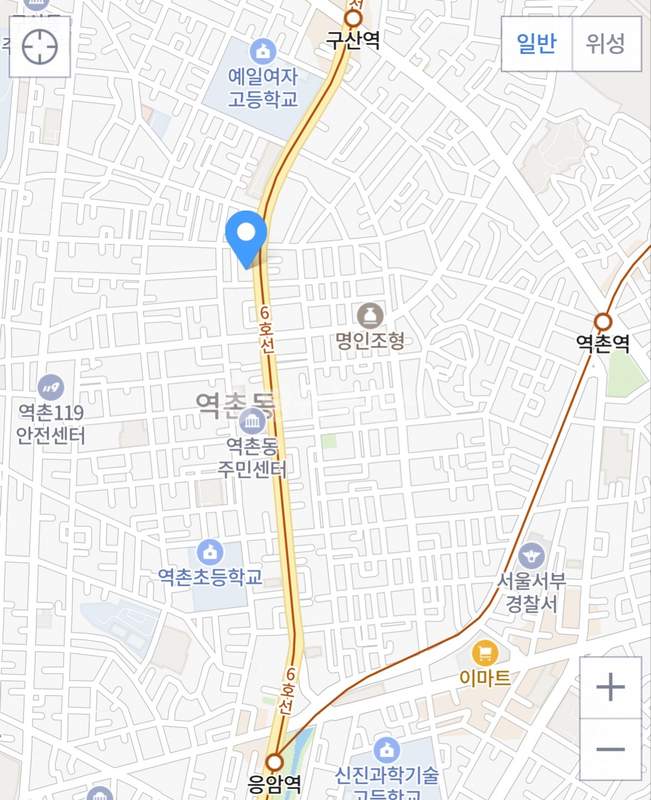Center map on current location
651x800 pixels.
40,47
